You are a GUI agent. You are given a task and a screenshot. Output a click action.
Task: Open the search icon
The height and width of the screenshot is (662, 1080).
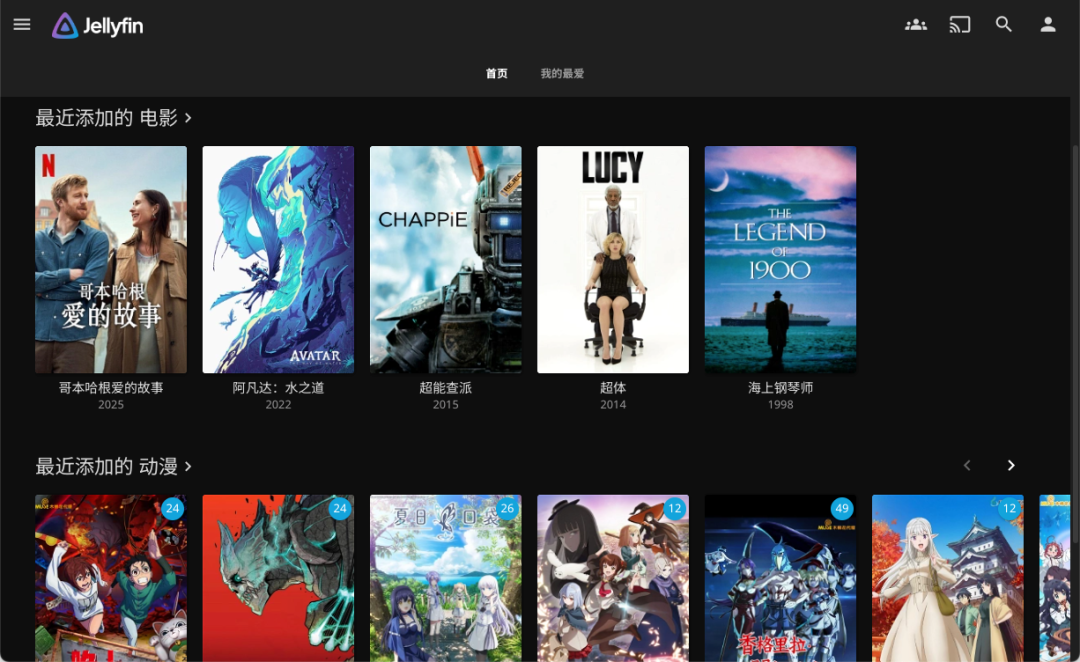[x=1004, y=25]
